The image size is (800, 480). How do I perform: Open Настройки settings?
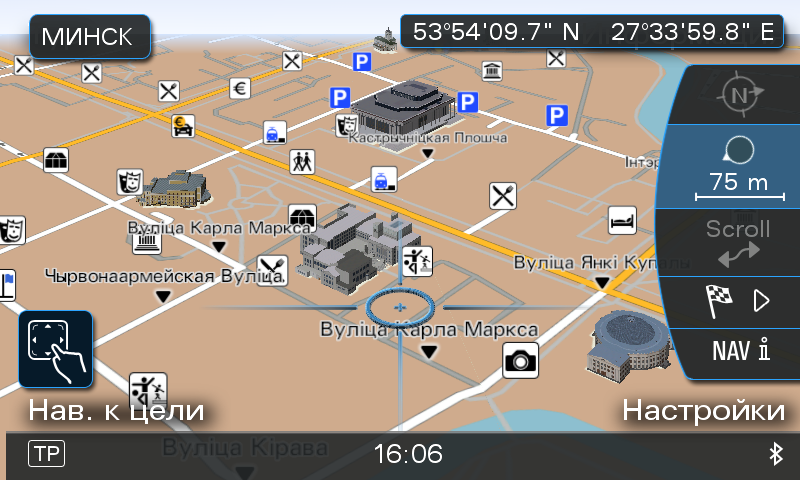pos(703,410)
